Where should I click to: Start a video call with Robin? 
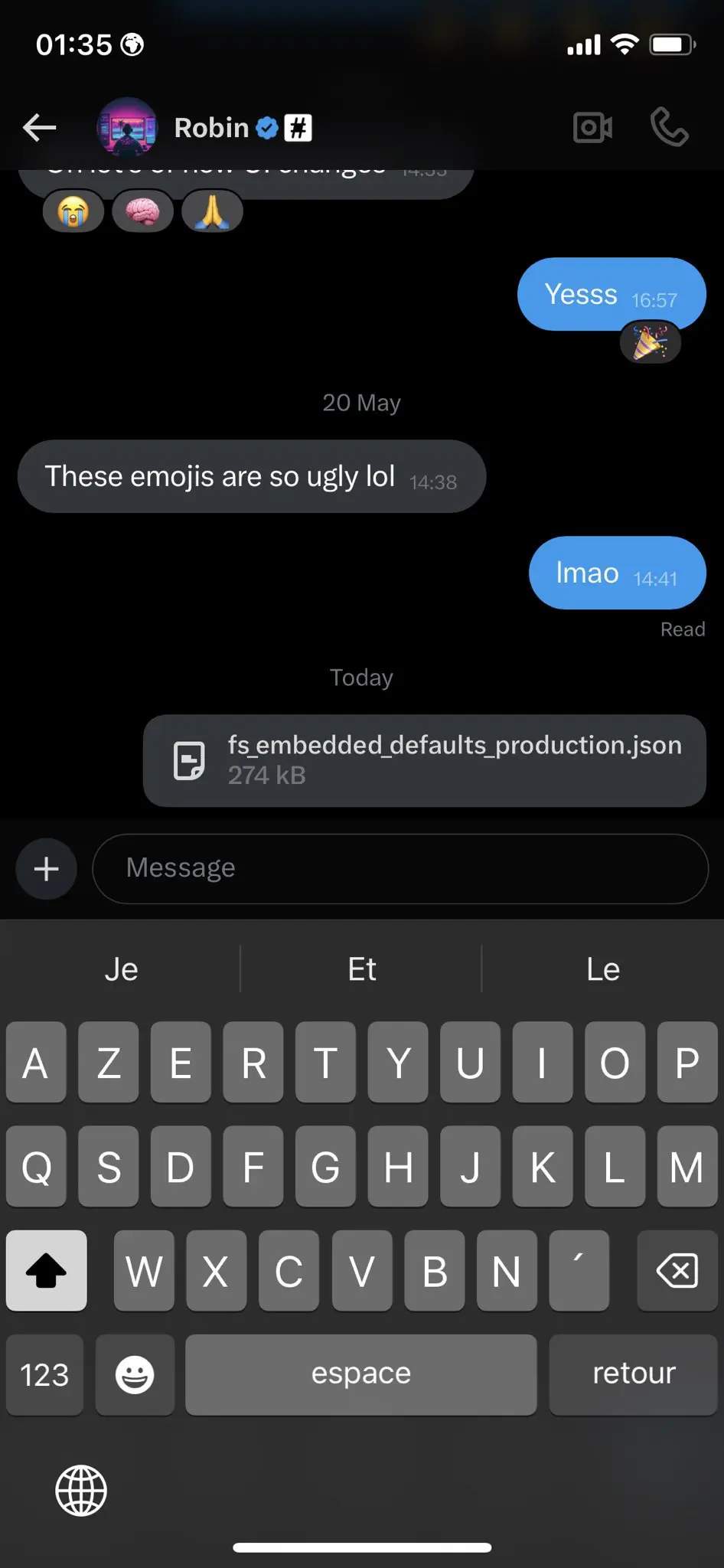(x=592, y=127)
